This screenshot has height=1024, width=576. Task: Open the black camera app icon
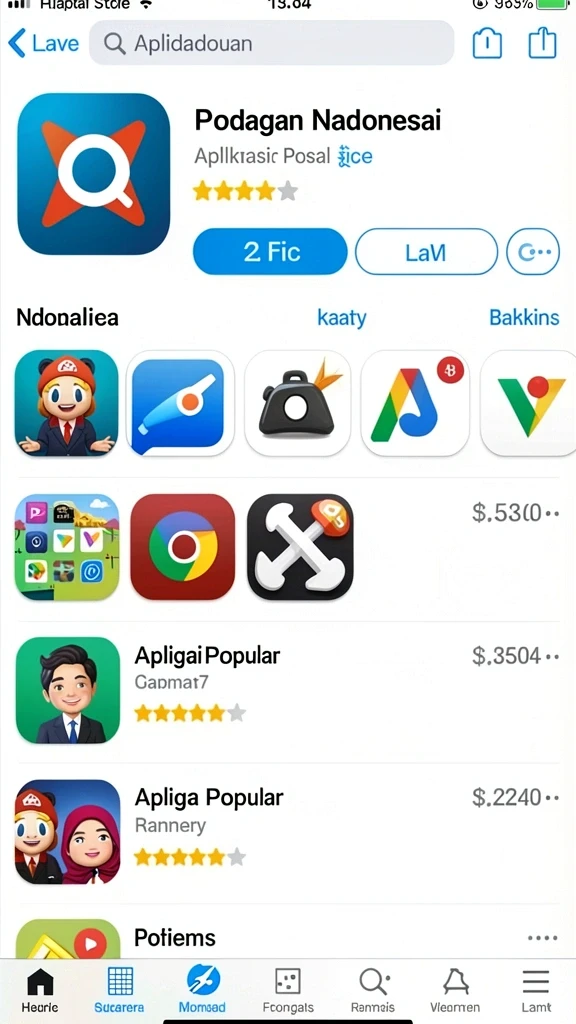pos(298,404)
